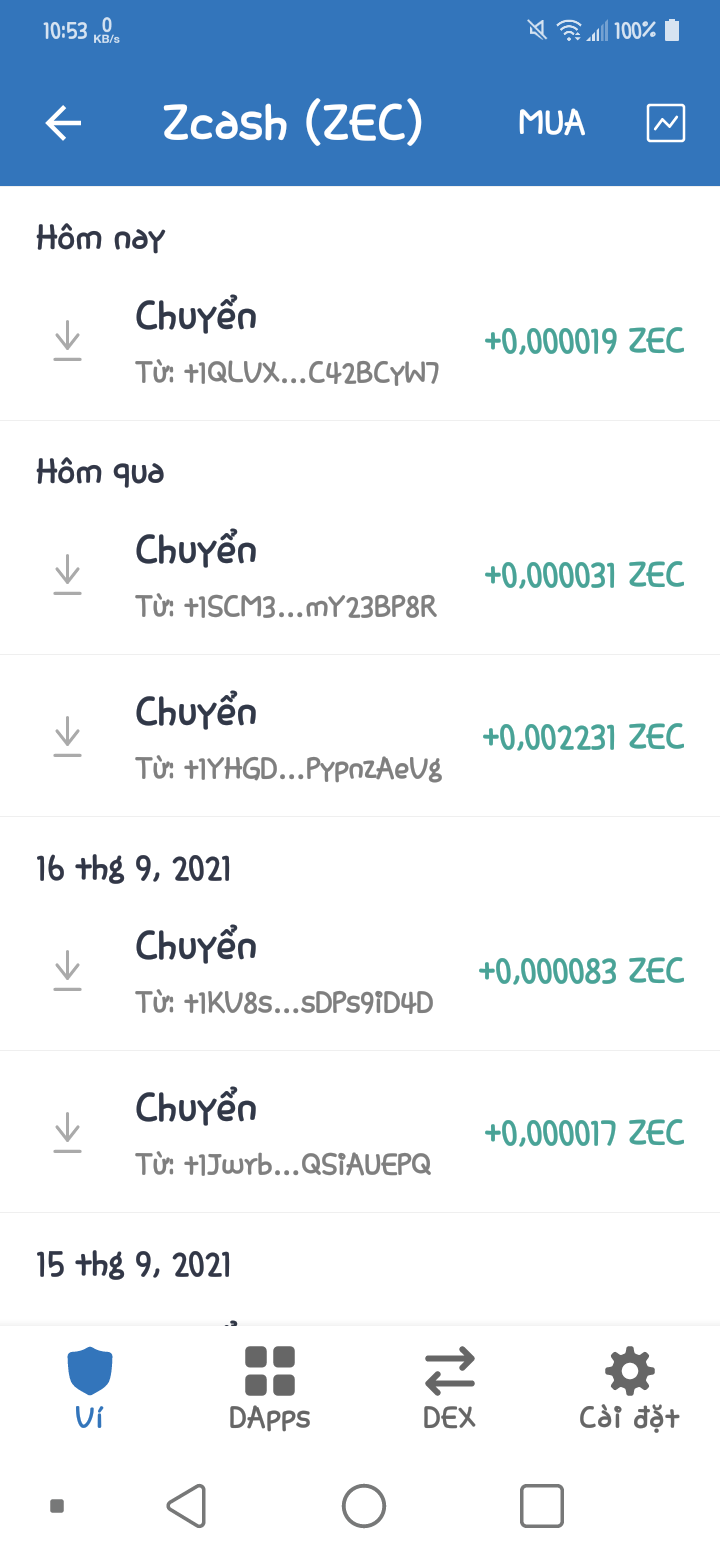
Task: Go back using the top-left arrow
Action: (x=64, y=123)
